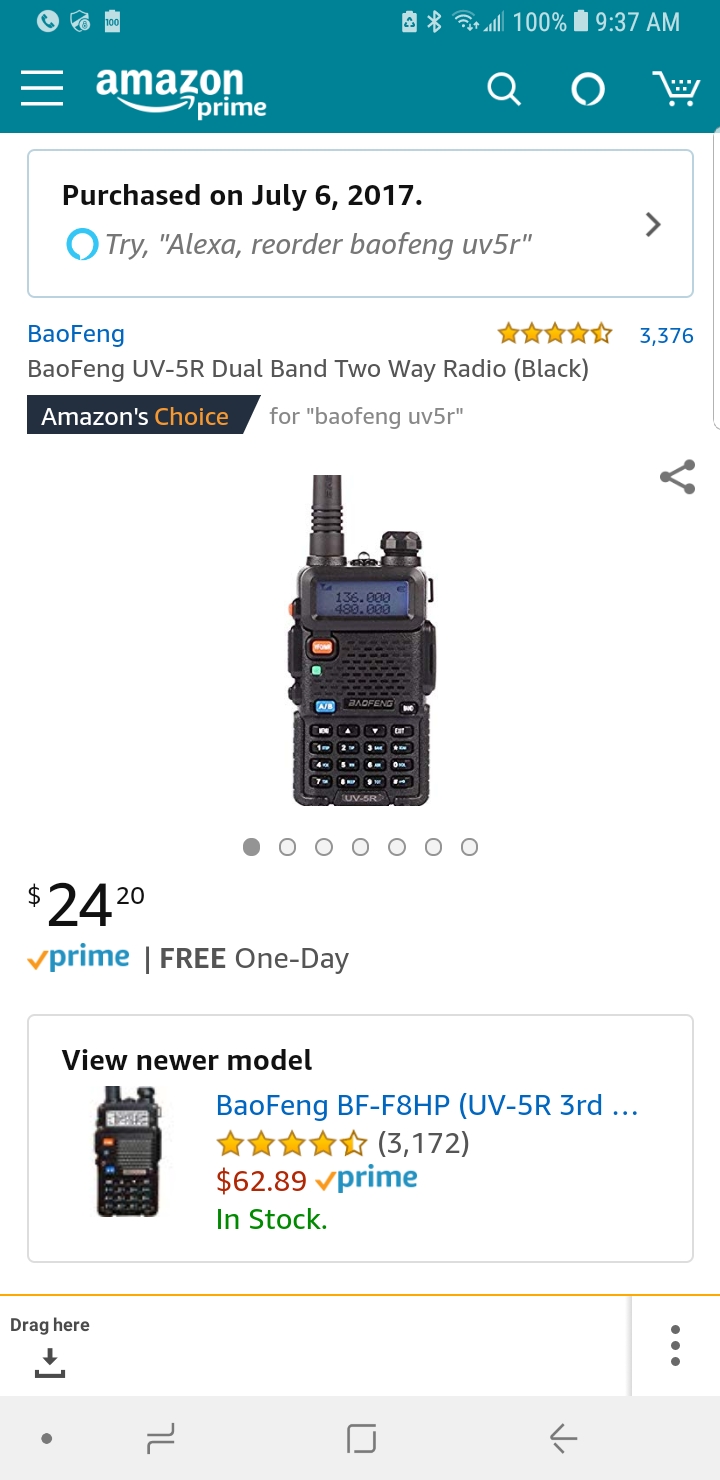Tap the Amazon Prime logo in the header

pos(181,88)
